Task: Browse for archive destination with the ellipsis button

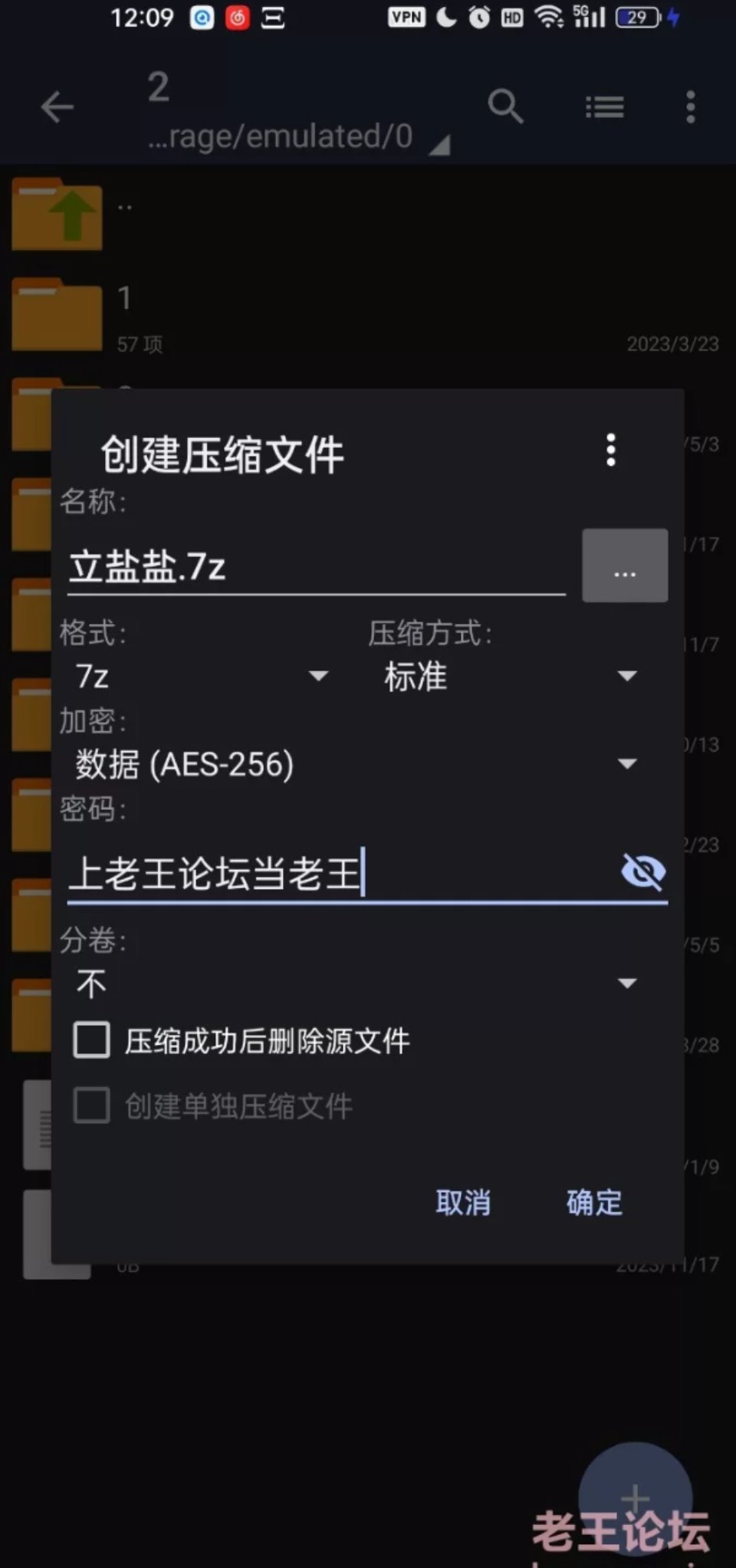Action: click(625, 566)
